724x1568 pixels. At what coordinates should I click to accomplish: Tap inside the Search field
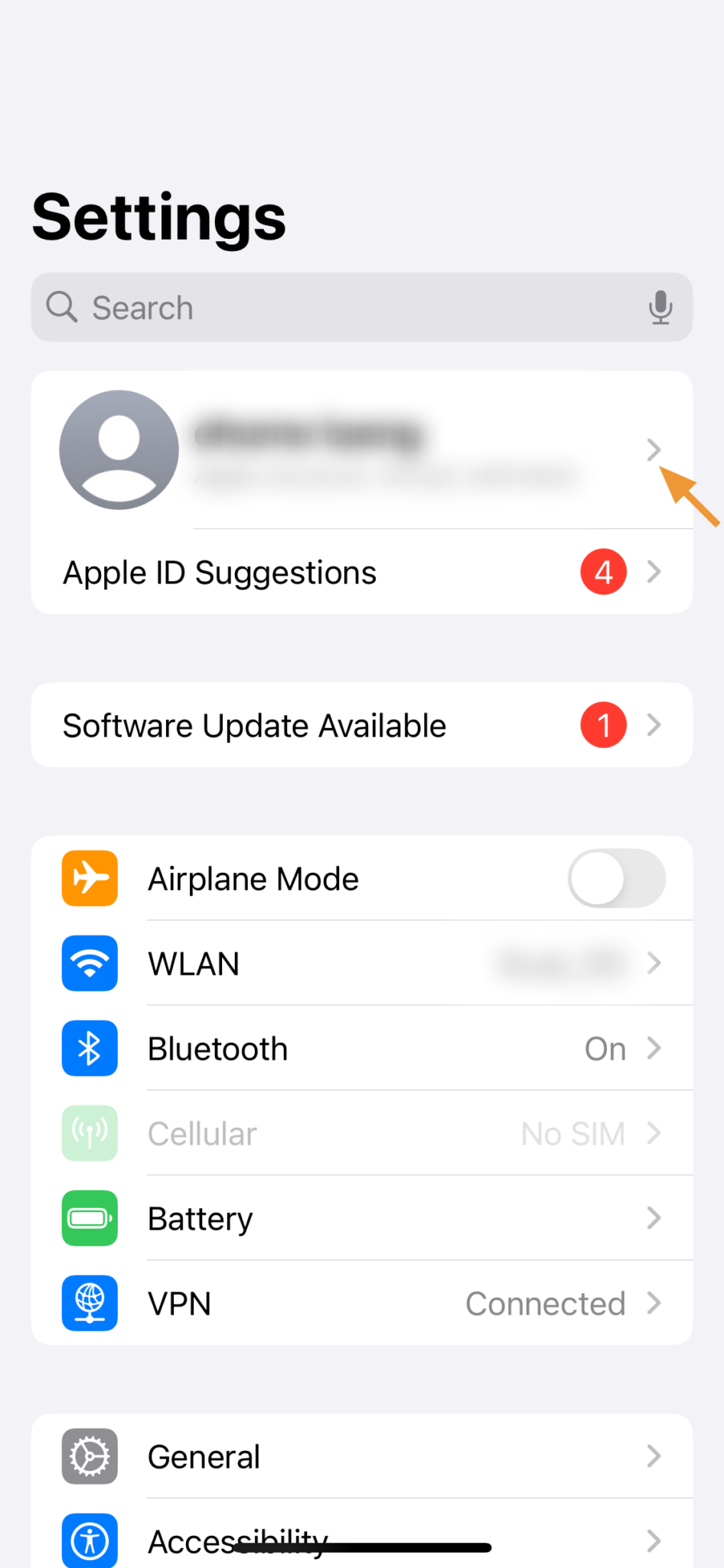306,307
